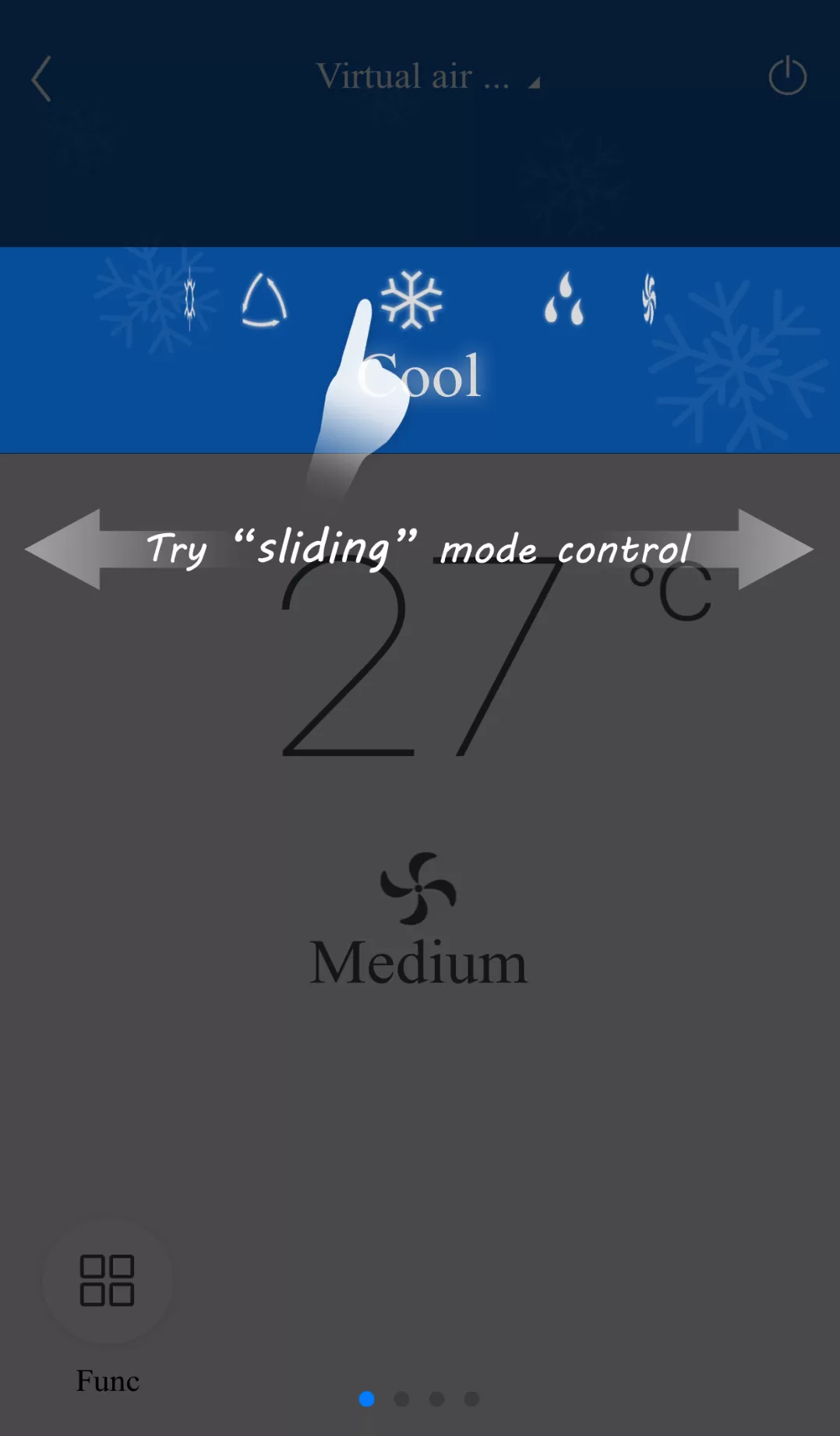Viewport: 840px width, 1436px height.
Task: Select the Fan mode icon
Action: click(x=648, y=299)
